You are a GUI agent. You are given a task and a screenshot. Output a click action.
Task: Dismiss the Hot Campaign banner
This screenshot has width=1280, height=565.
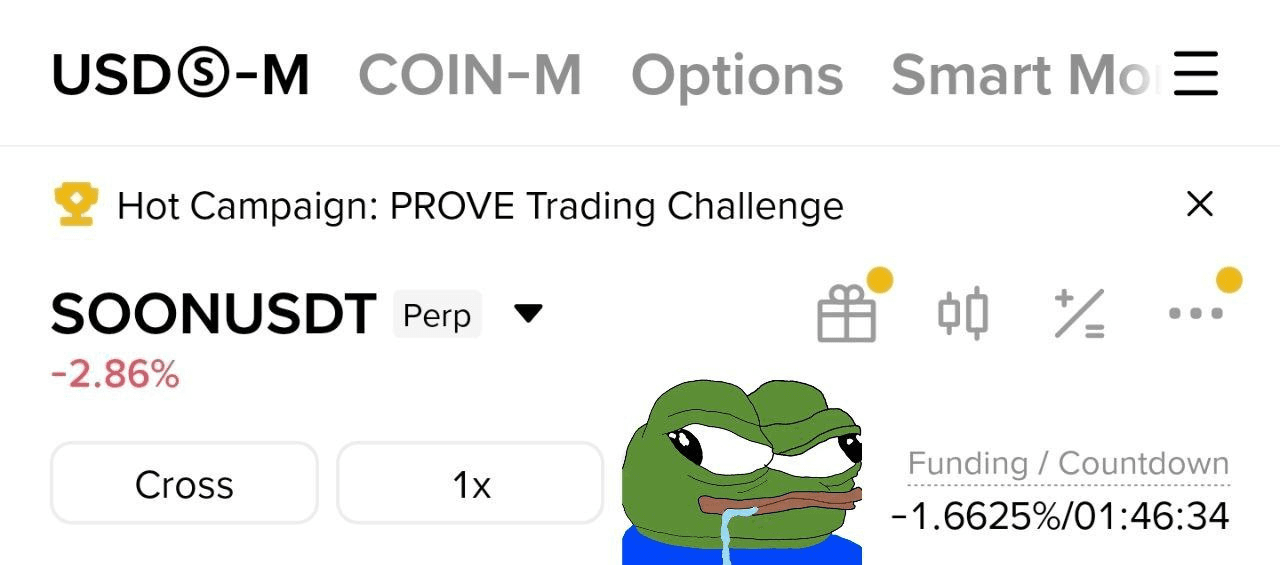click(x=1199, y=205)
